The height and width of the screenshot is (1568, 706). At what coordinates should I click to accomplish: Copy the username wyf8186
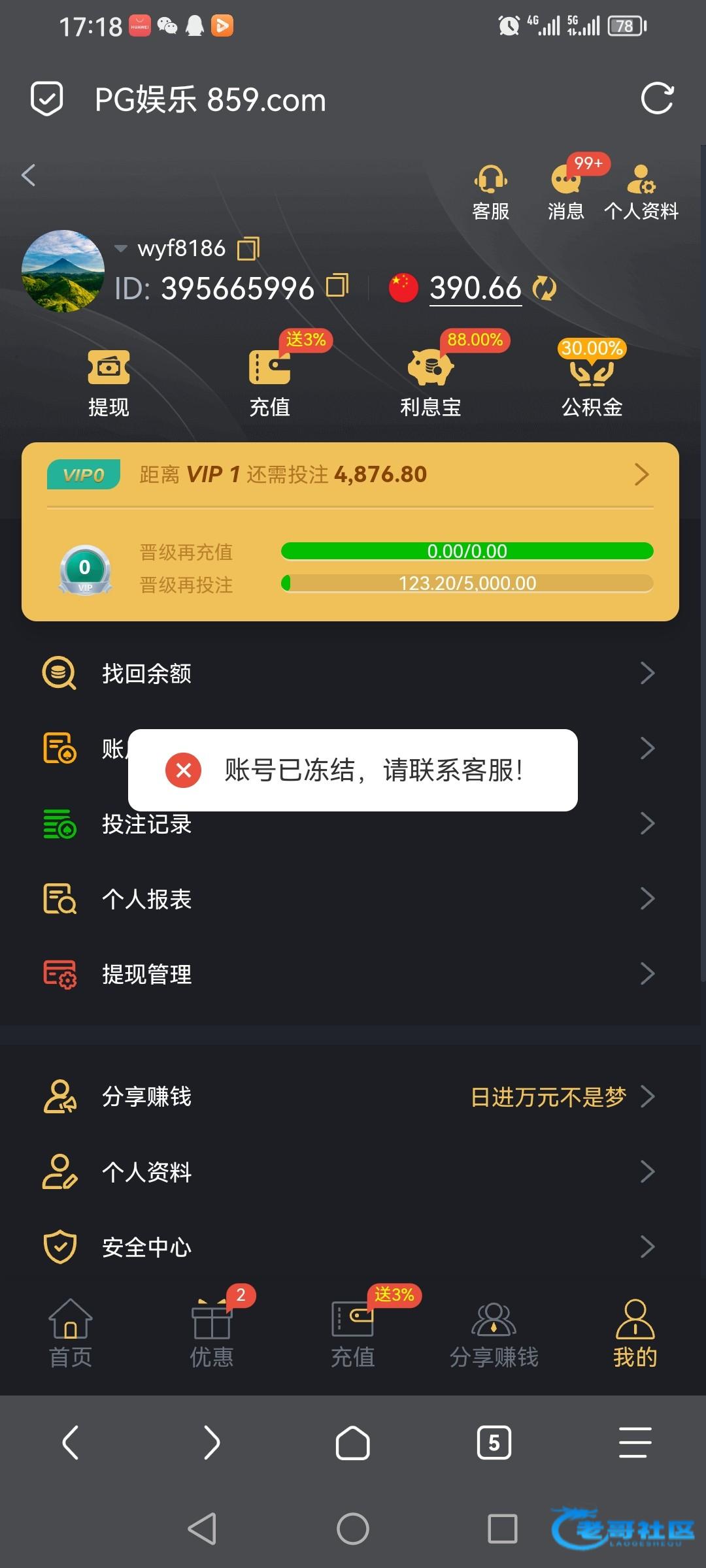[248, 248]
